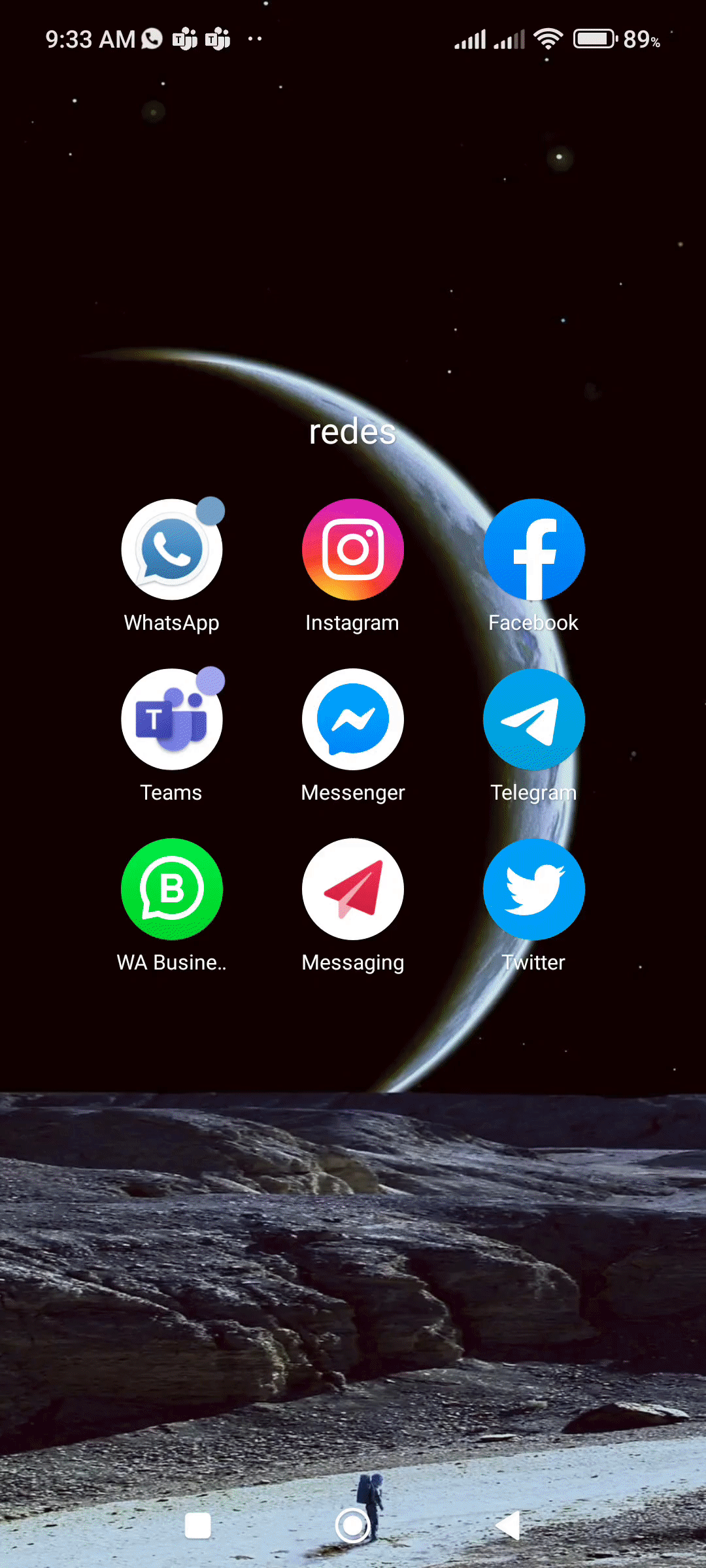Launch Instagram from the folder
This screenshot has width=706, height=1568.
pos(353,549)
